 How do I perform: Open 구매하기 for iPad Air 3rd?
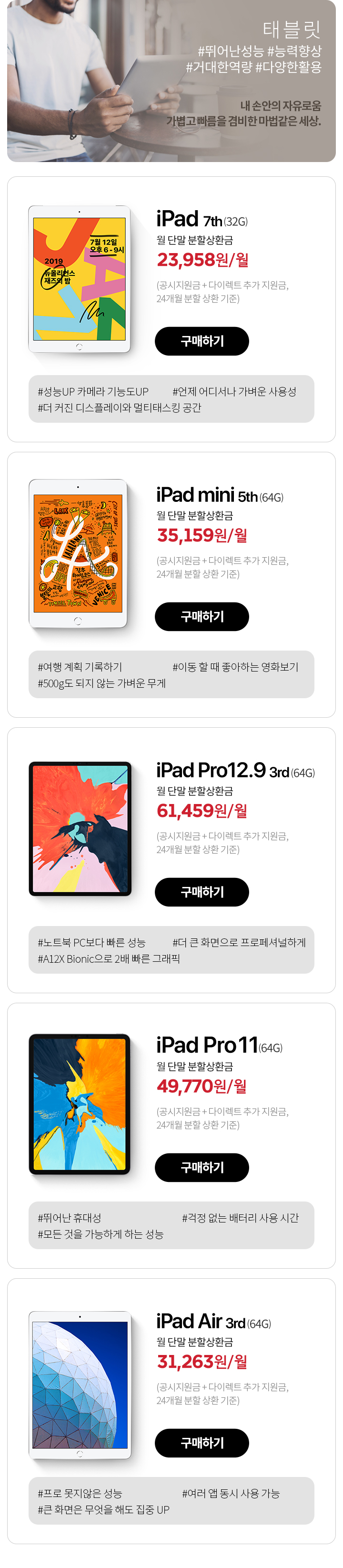click(x=202, y=1442)
